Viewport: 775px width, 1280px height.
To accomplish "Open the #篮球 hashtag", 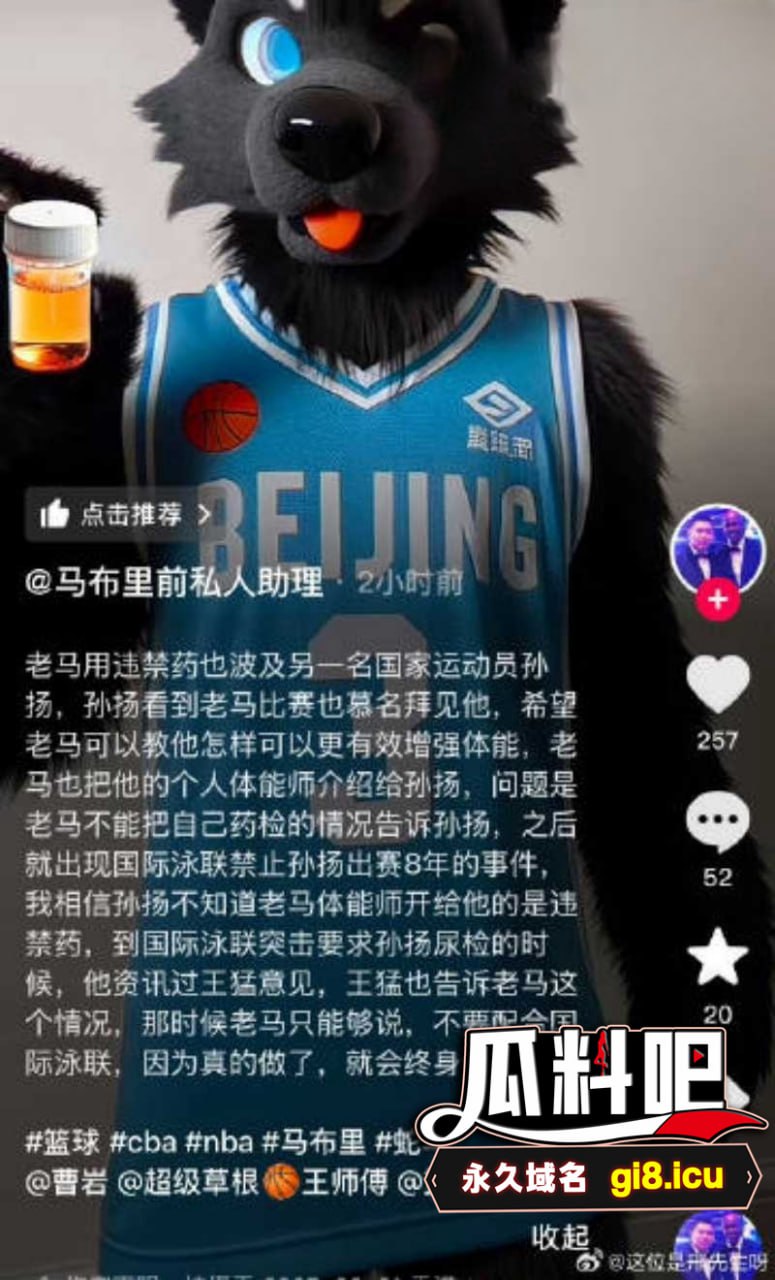I will [x=61, y=1139].
